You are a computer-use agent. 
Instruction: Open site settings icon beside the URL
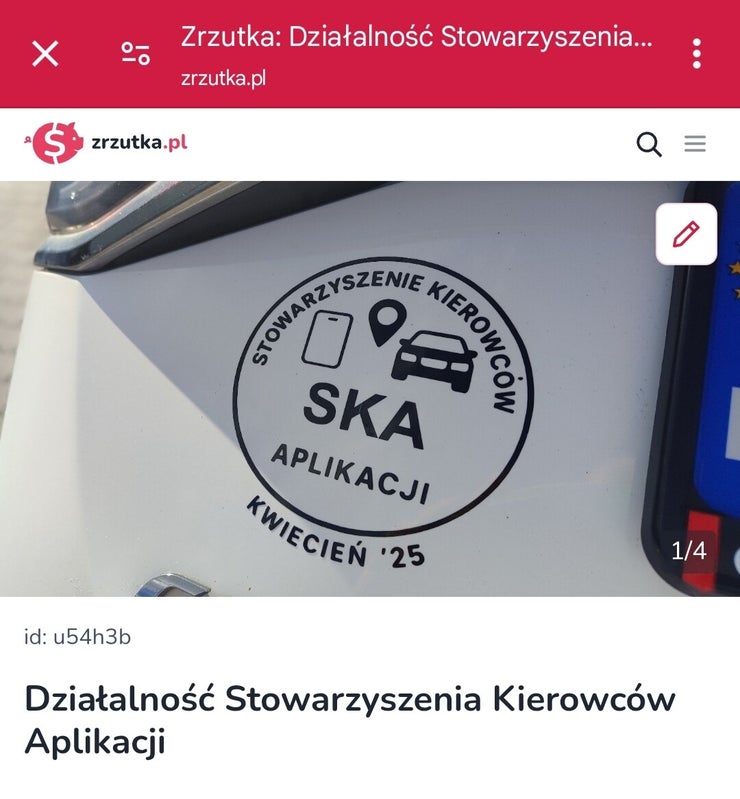click(x=135, y=54)
